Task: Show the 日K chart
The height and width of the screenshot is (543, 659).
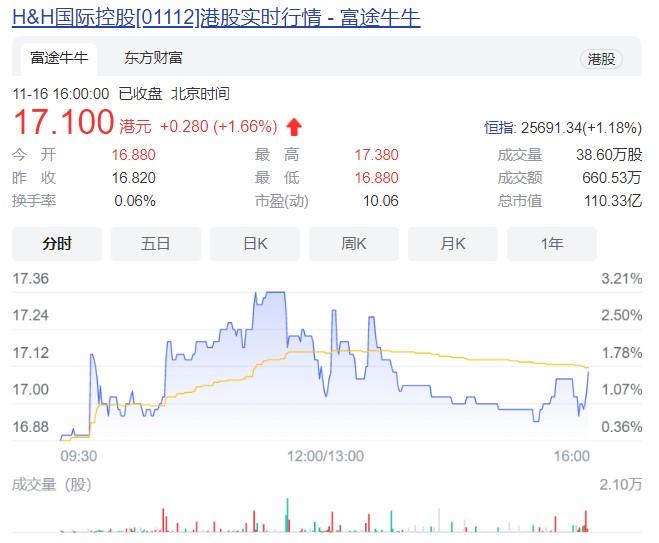Action: click(x=254, y=243)
